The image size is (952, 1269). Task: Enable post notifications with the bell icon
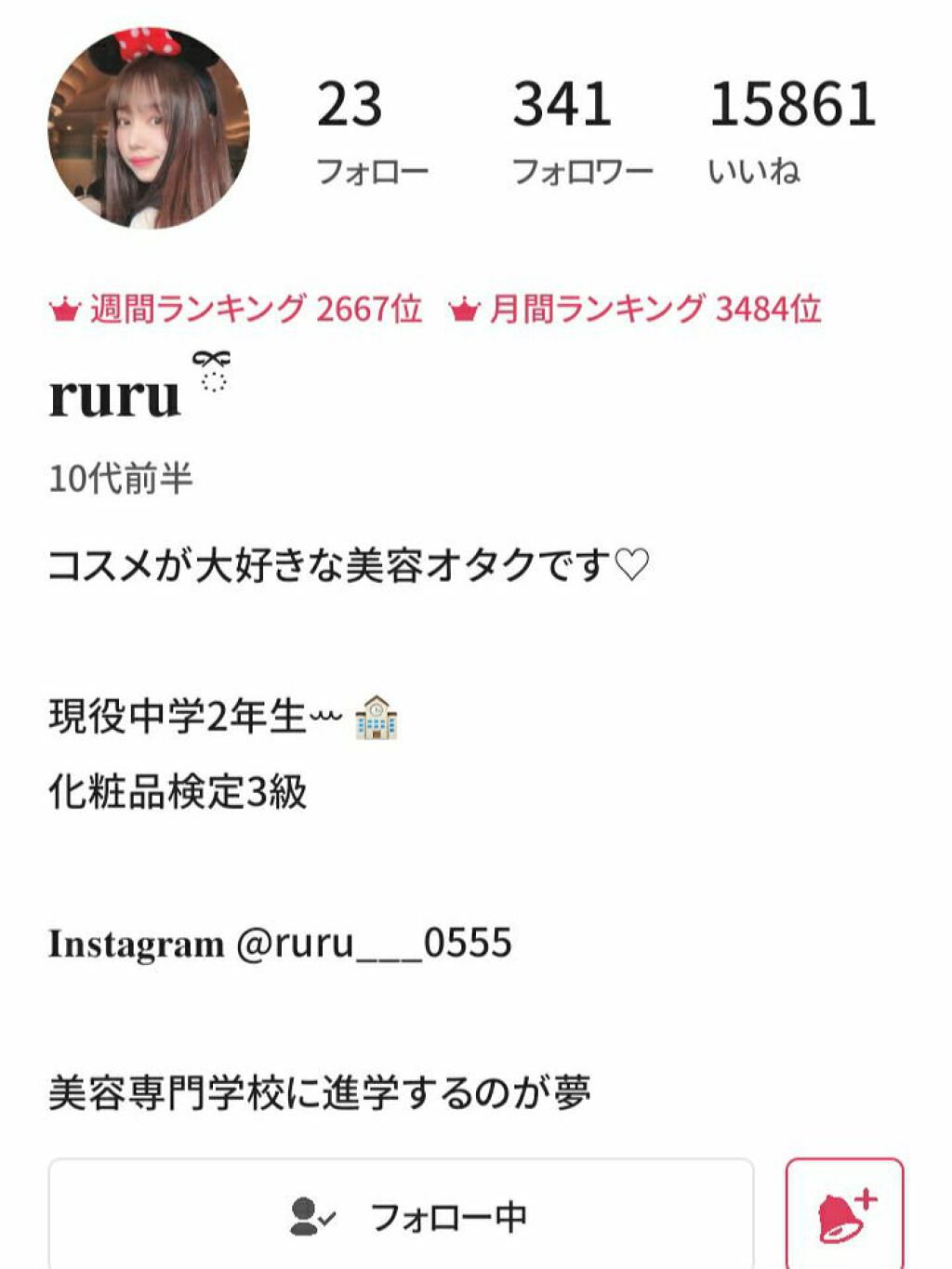(844, 1214)
